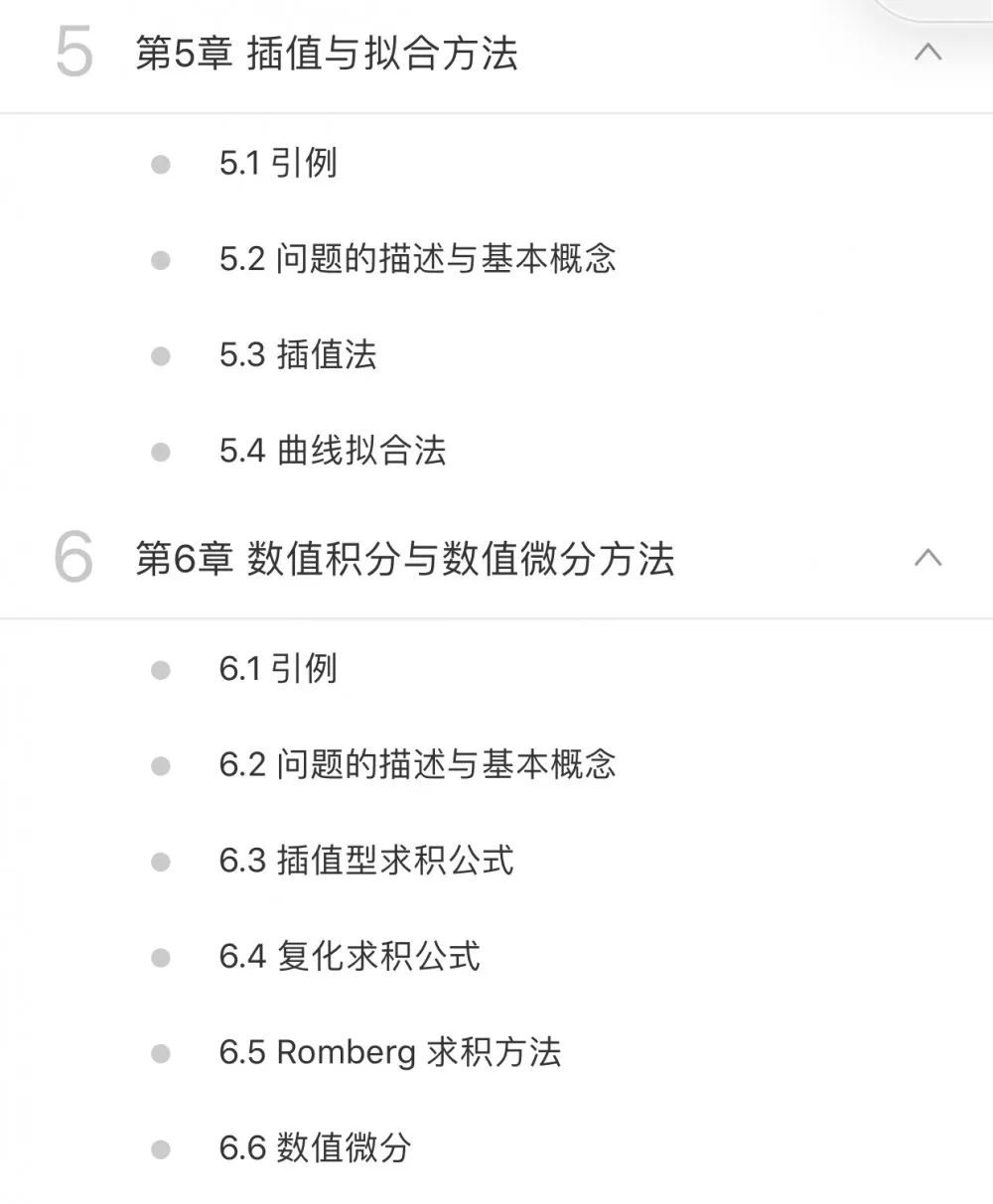Click the chapter number 5 label
993x1204 pixels.
[x=76, y=55]
